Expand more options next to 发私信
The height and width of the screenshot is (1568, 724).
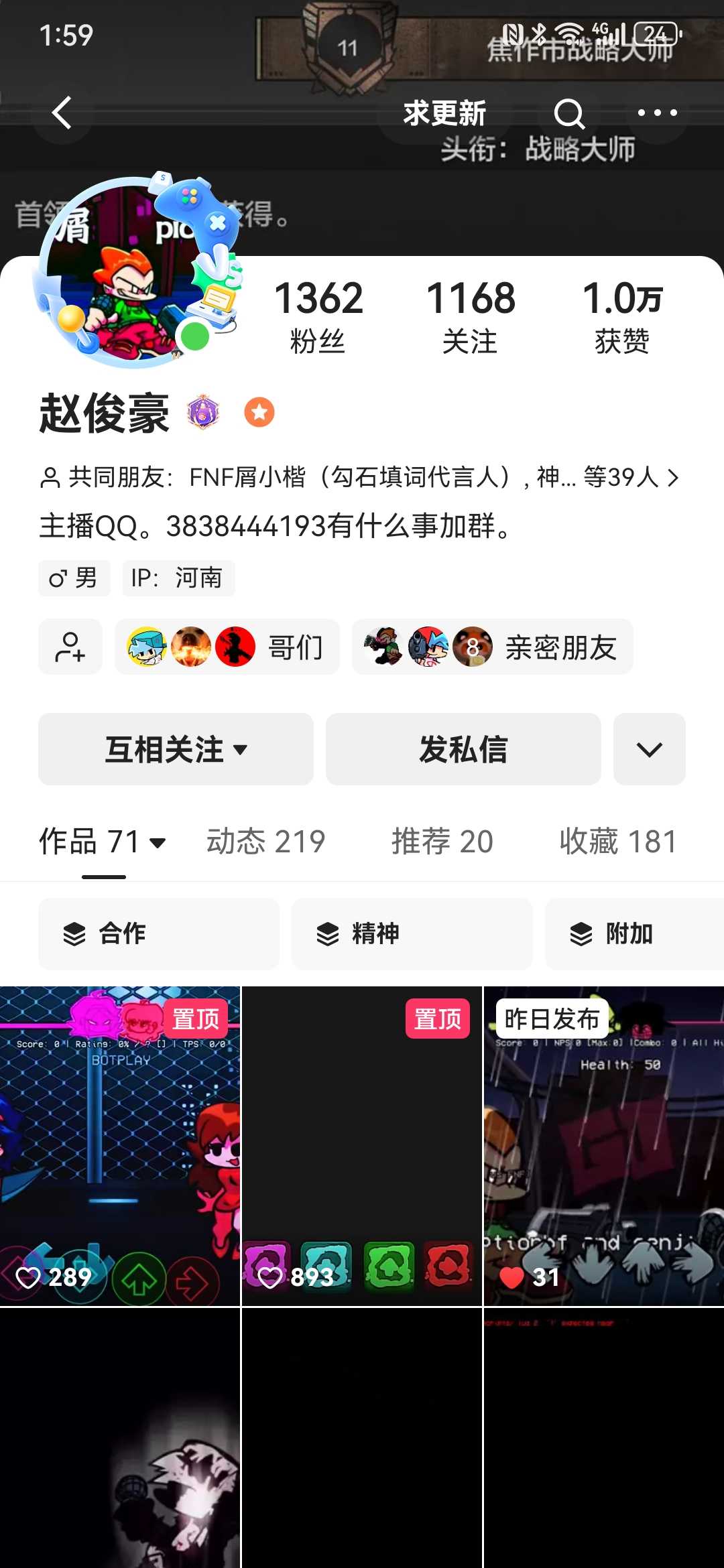click(649, 749)
